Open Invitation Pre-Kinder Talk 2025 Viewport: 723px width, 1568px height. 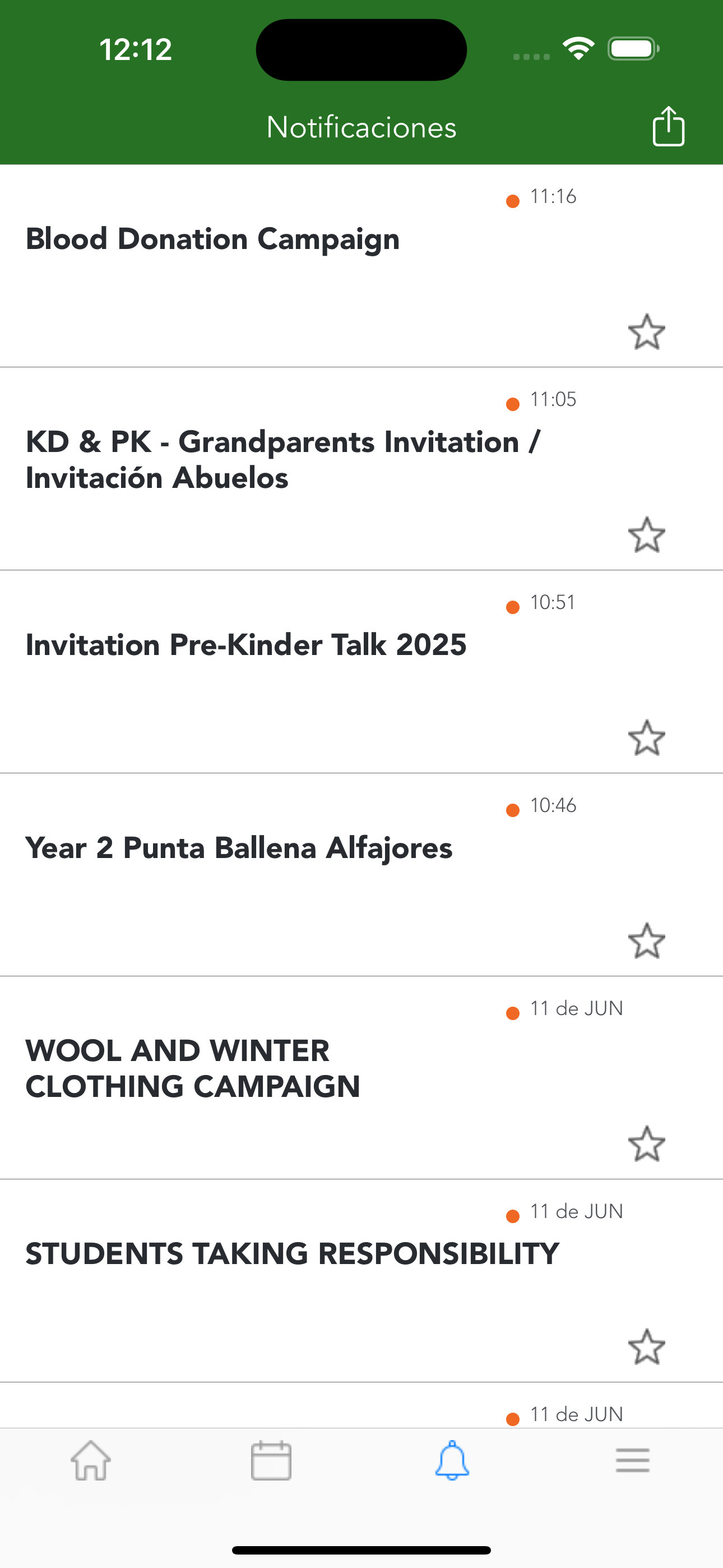[x=361, y=672]
